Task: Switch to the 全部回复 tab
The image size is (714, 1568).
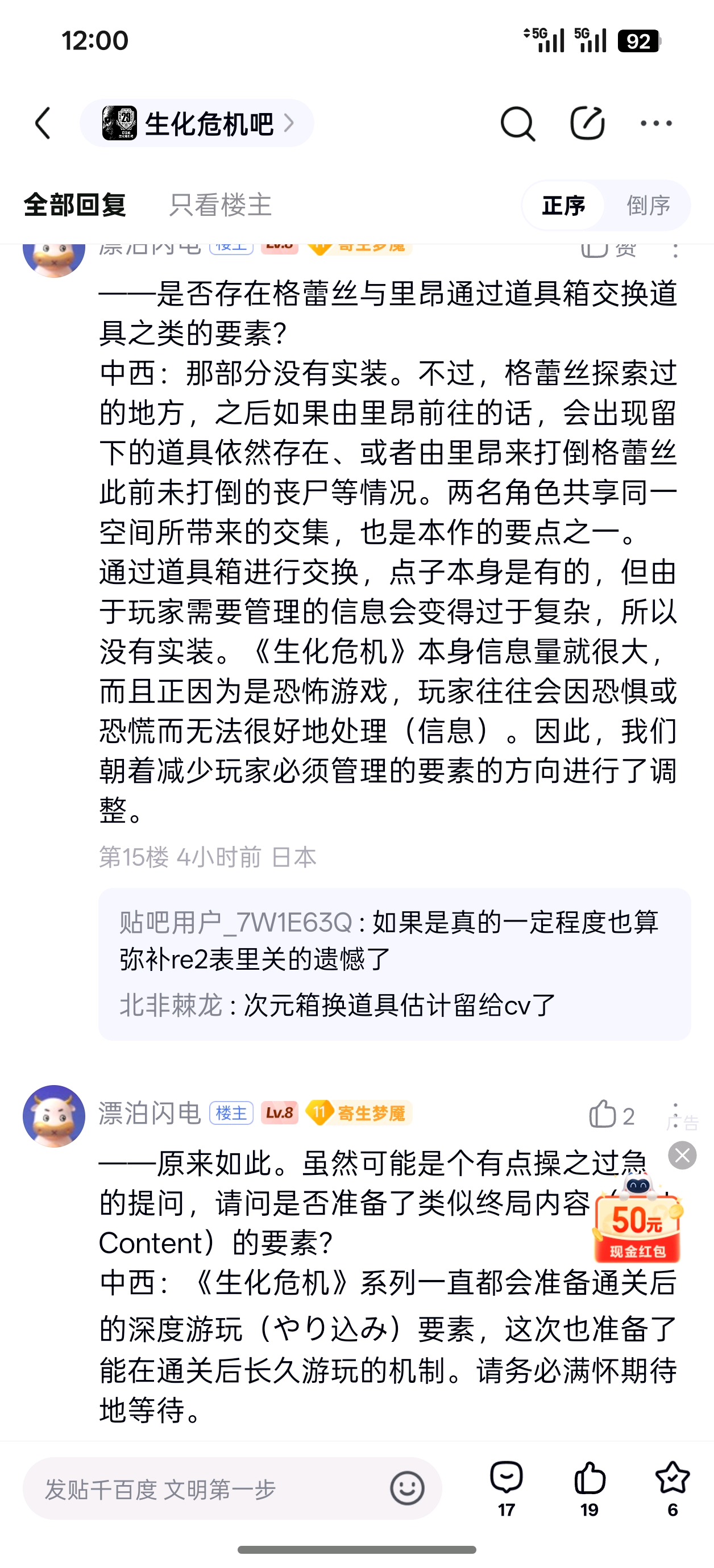Action: tap(75, 205)
